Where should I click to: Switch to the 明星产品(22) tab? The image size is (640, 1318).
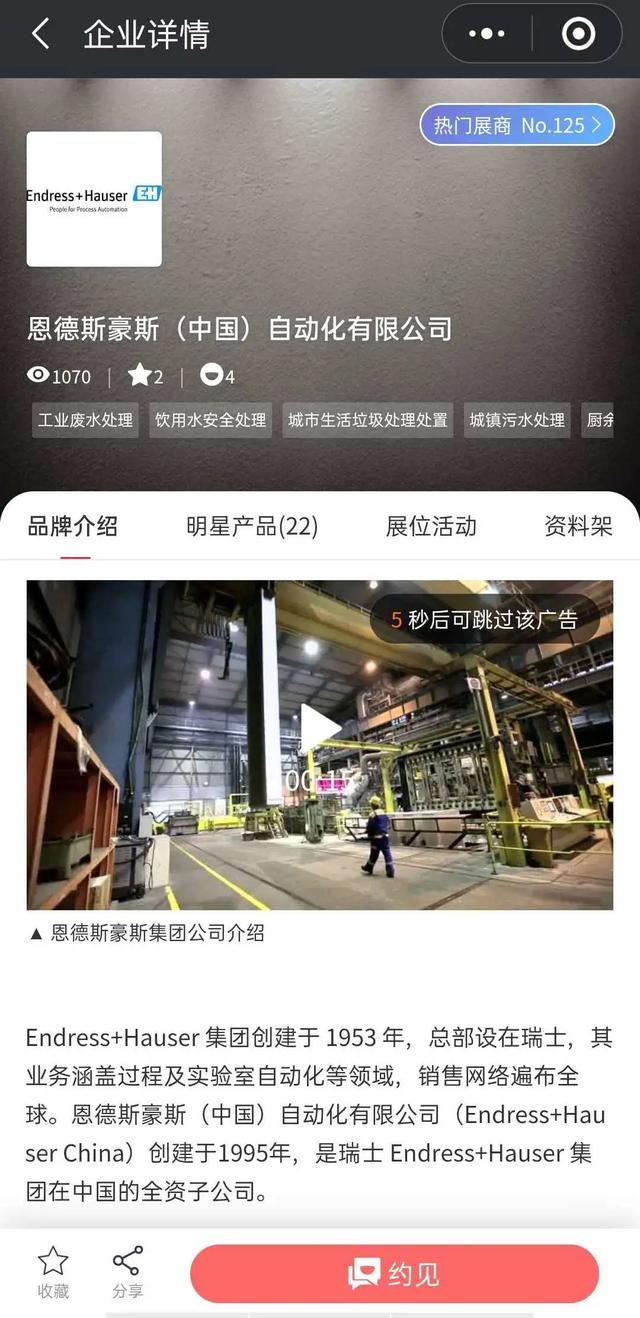(x=252, y=526)
